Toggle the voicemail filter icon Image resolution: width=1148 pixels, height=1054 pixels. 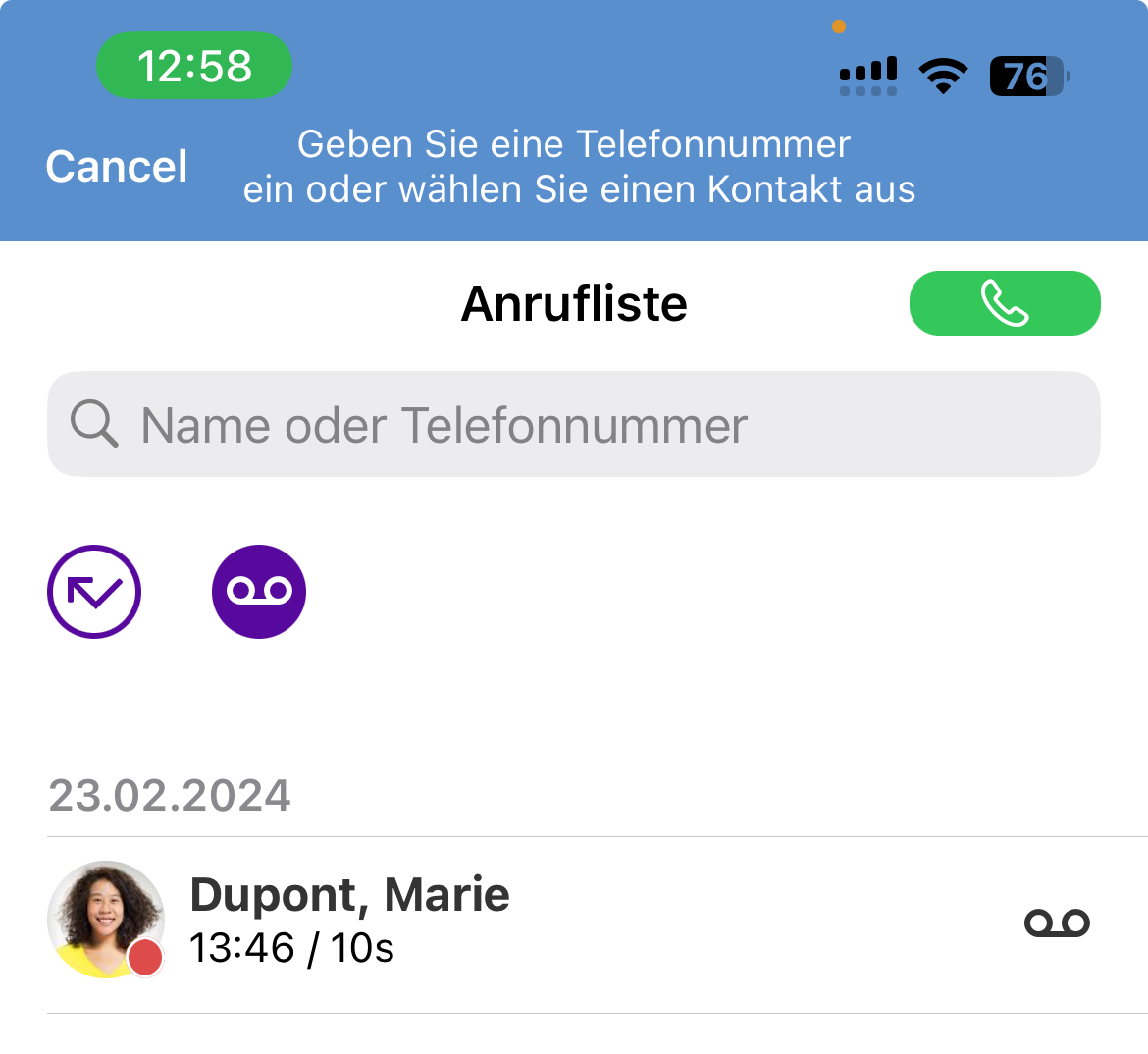pos(259,592)
